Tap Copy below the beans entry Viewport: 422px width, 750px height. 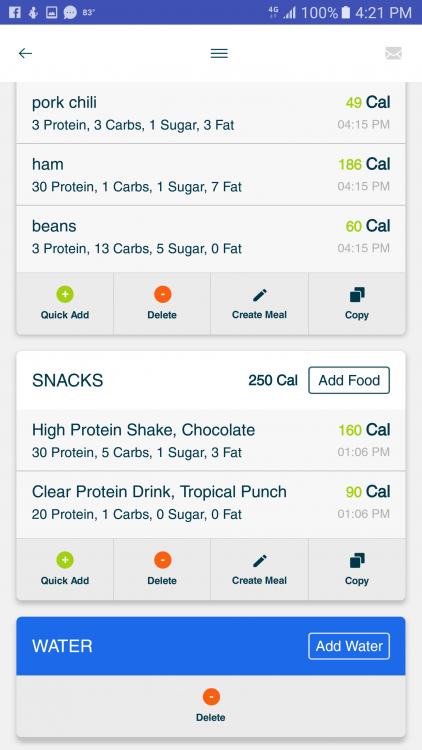pos(357,303)
